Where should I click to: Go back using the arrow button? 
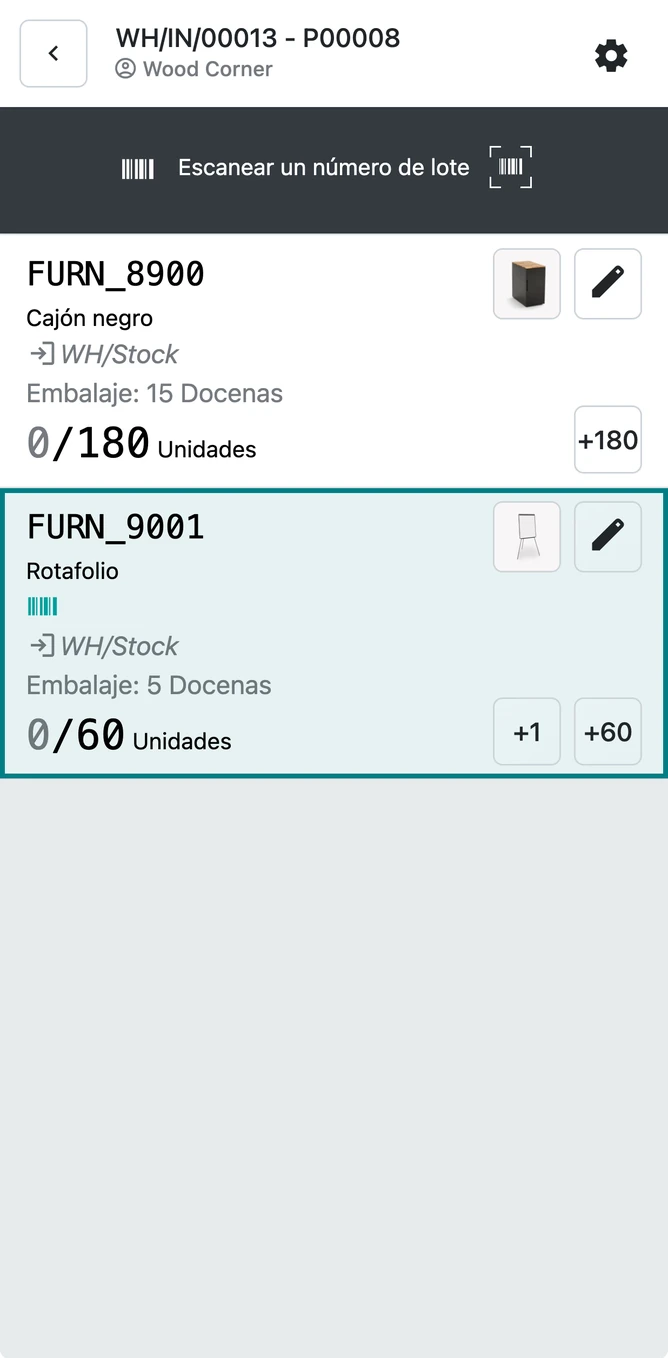pos(54,54)
